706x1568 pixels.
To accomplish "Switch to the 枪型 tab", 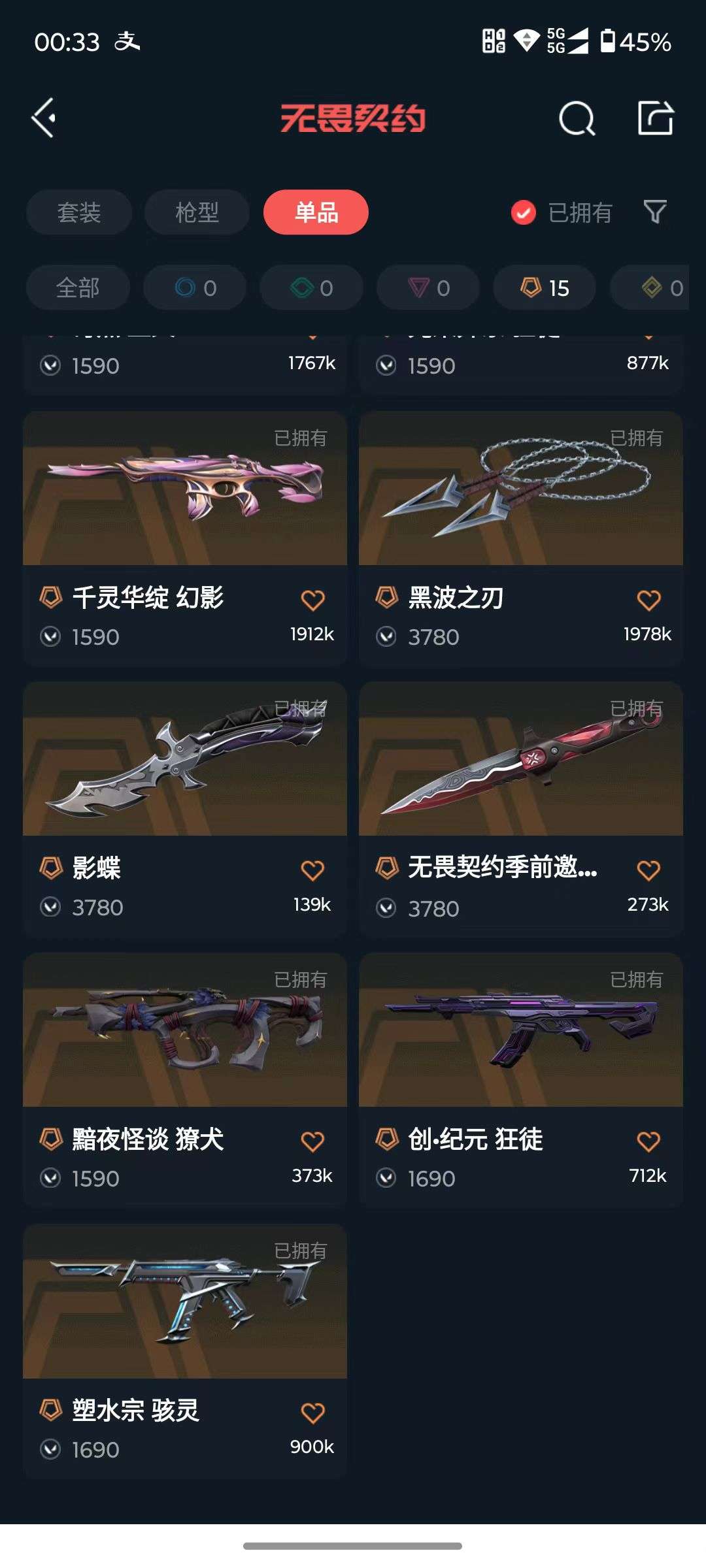I will 195,212.
